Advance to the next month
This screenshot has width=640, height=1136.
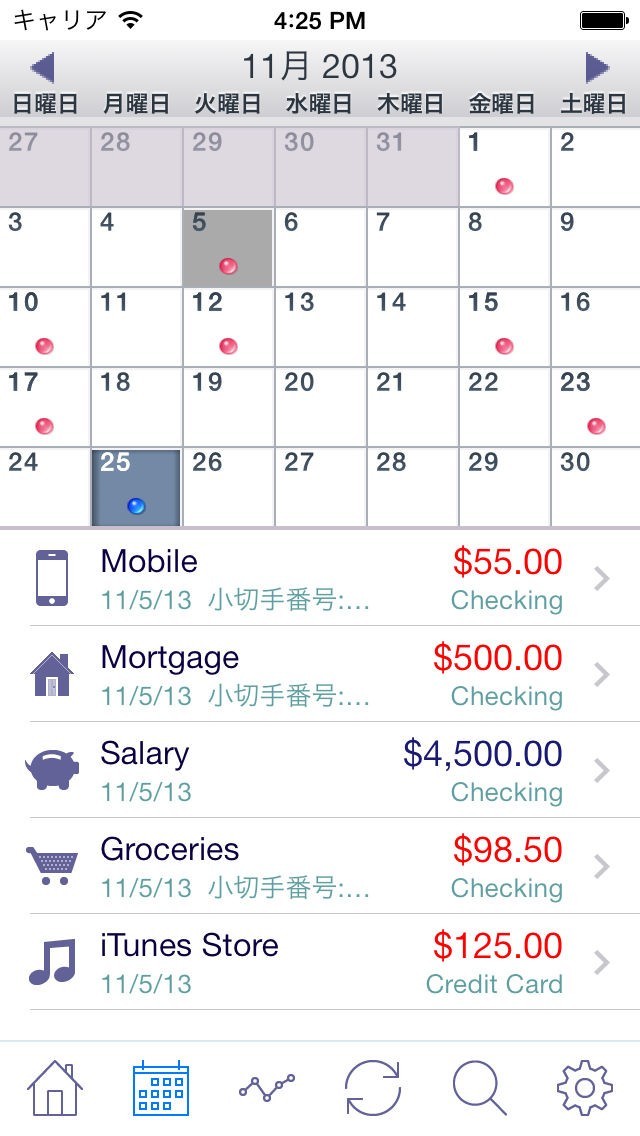tap(597, 68)
